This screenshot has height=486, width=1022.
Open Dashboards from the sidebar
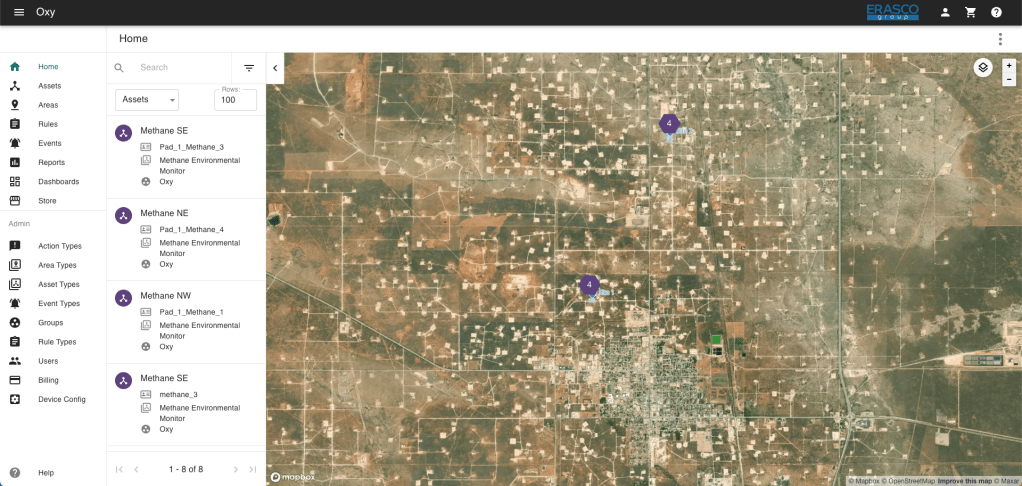click(58, 182)
